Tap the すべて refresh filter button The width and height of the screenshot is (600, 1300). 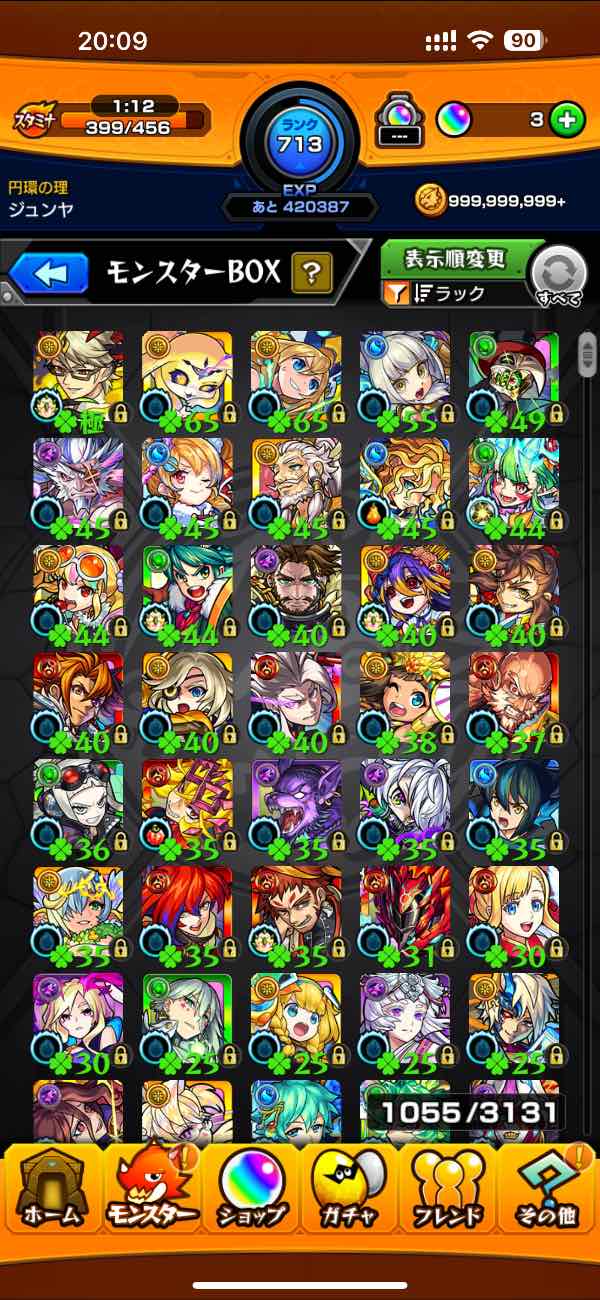click(557, 276)
